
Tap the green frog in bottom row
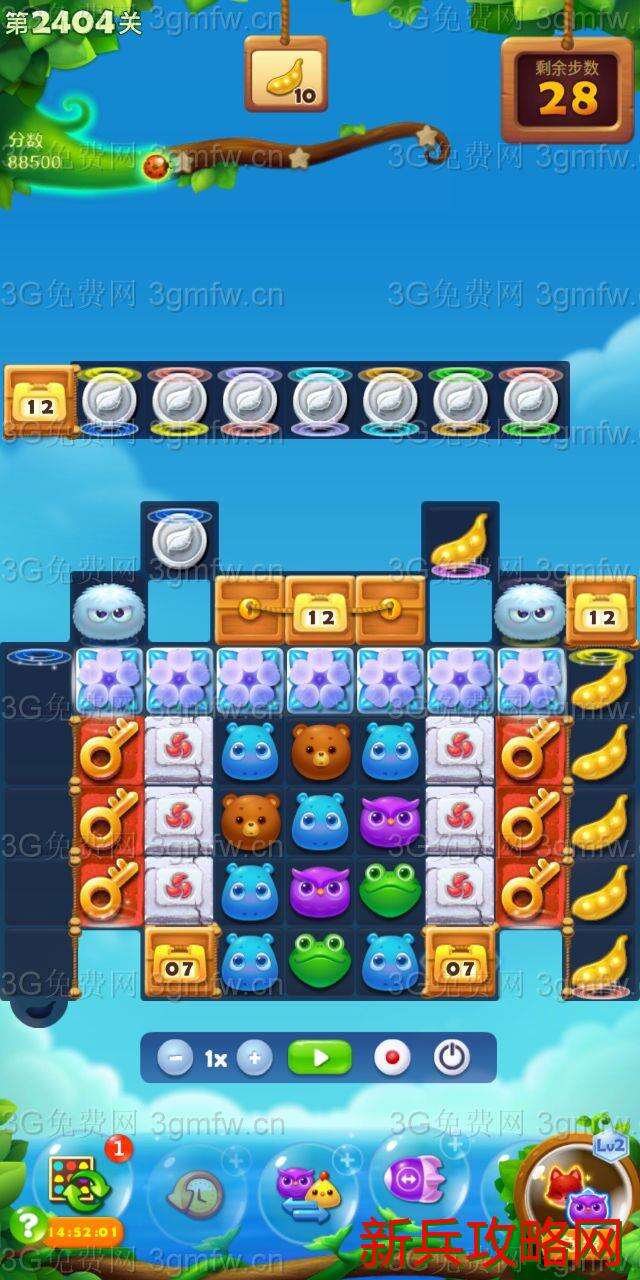320,962
